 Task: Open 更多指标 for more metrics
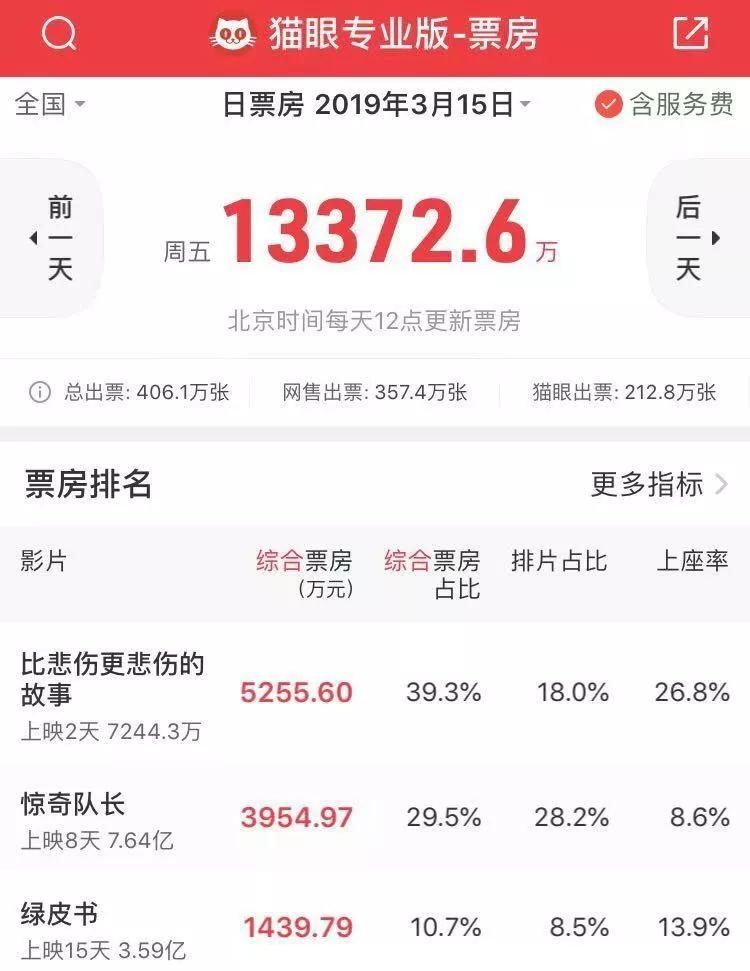pos(659,485)
